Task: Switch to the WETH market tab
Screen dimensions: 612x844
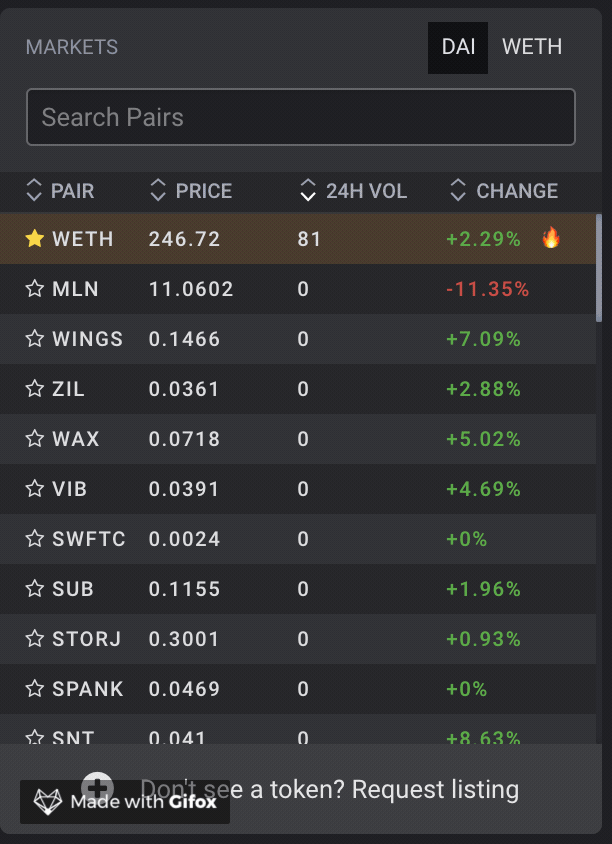Action: (x=531, y=47)
